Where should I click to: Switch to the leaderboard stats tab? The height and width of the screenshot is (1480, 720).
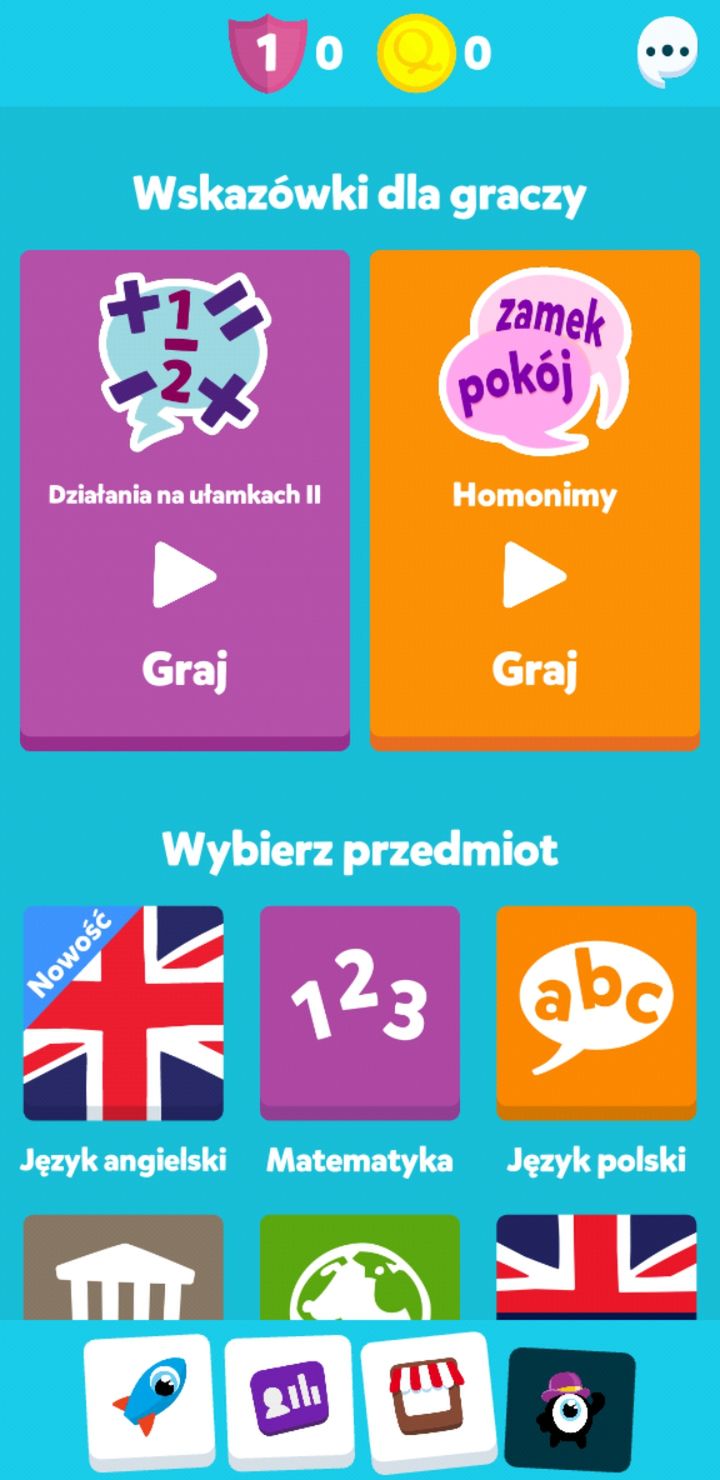(x=289, y=1400)
